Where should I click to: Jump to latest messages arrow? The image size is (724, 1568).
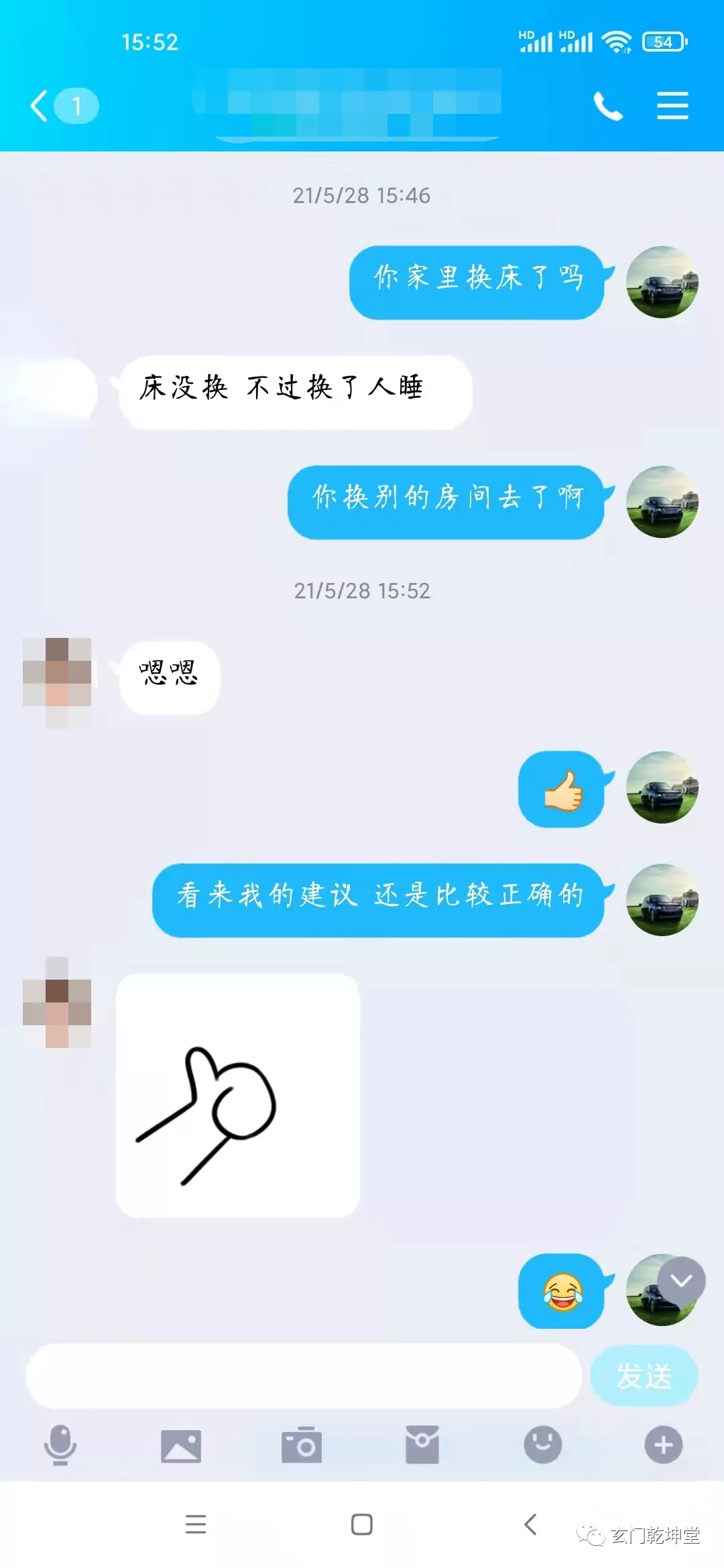click(681, 1281)
